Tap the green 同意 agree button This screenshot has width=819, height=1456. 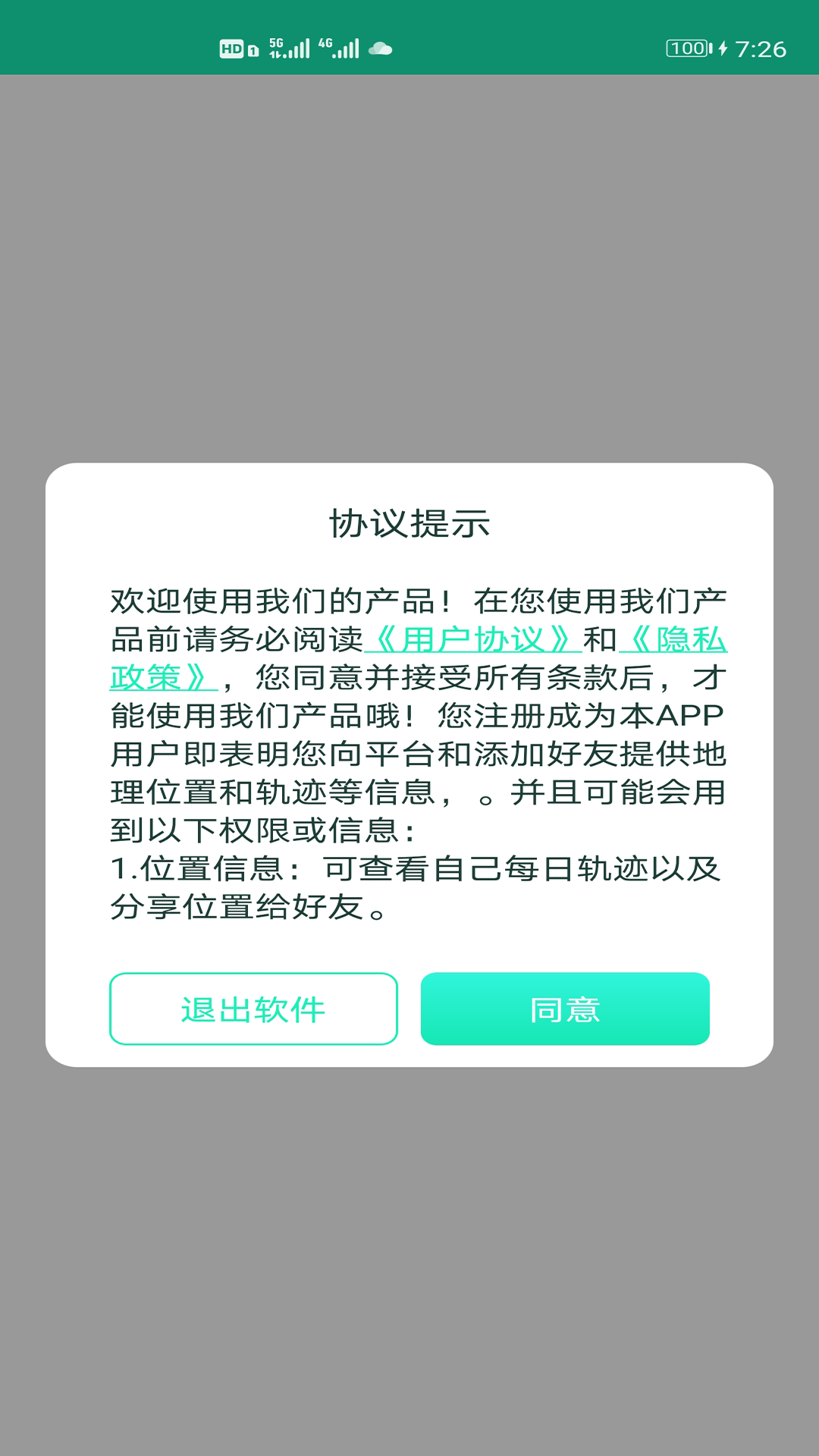(x=565, y=1009)
